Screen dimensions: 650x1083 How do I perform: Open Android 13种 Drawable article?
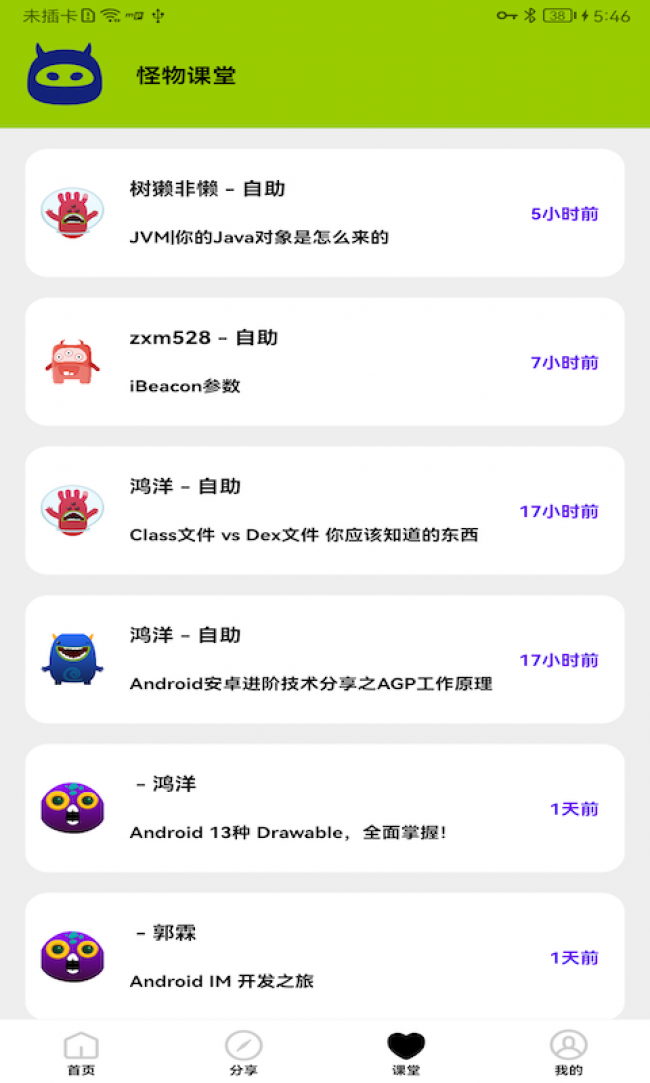tap(324, 808)
